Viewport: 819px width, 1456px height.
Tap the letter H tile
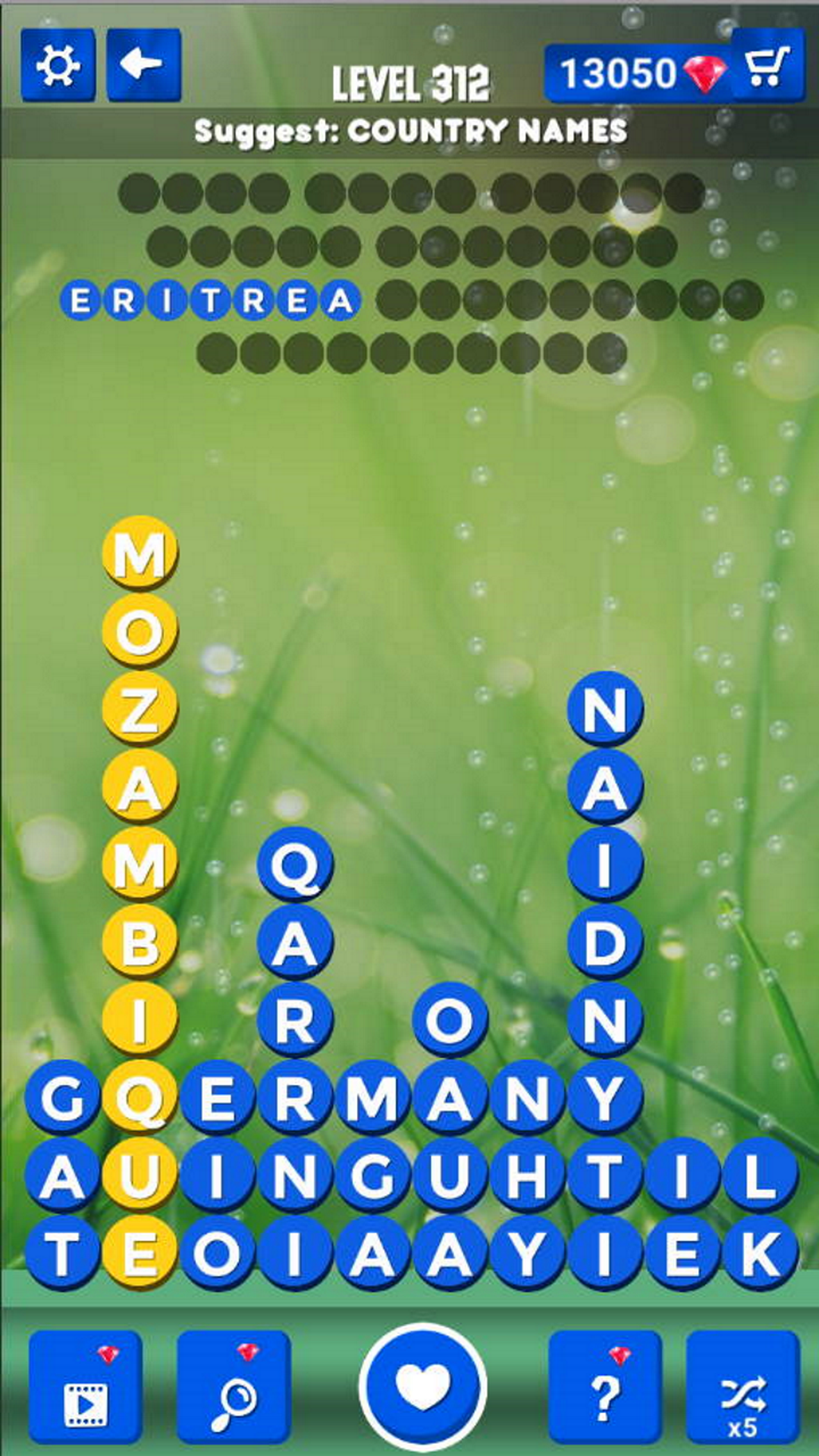pyautogui.click(x=527, y=1176)
